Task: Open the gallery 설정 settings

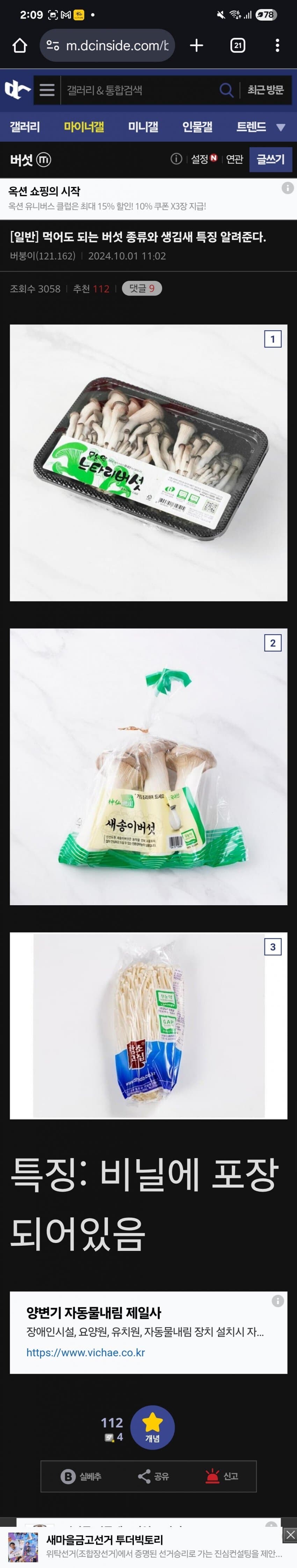Action: pos(200,159)
